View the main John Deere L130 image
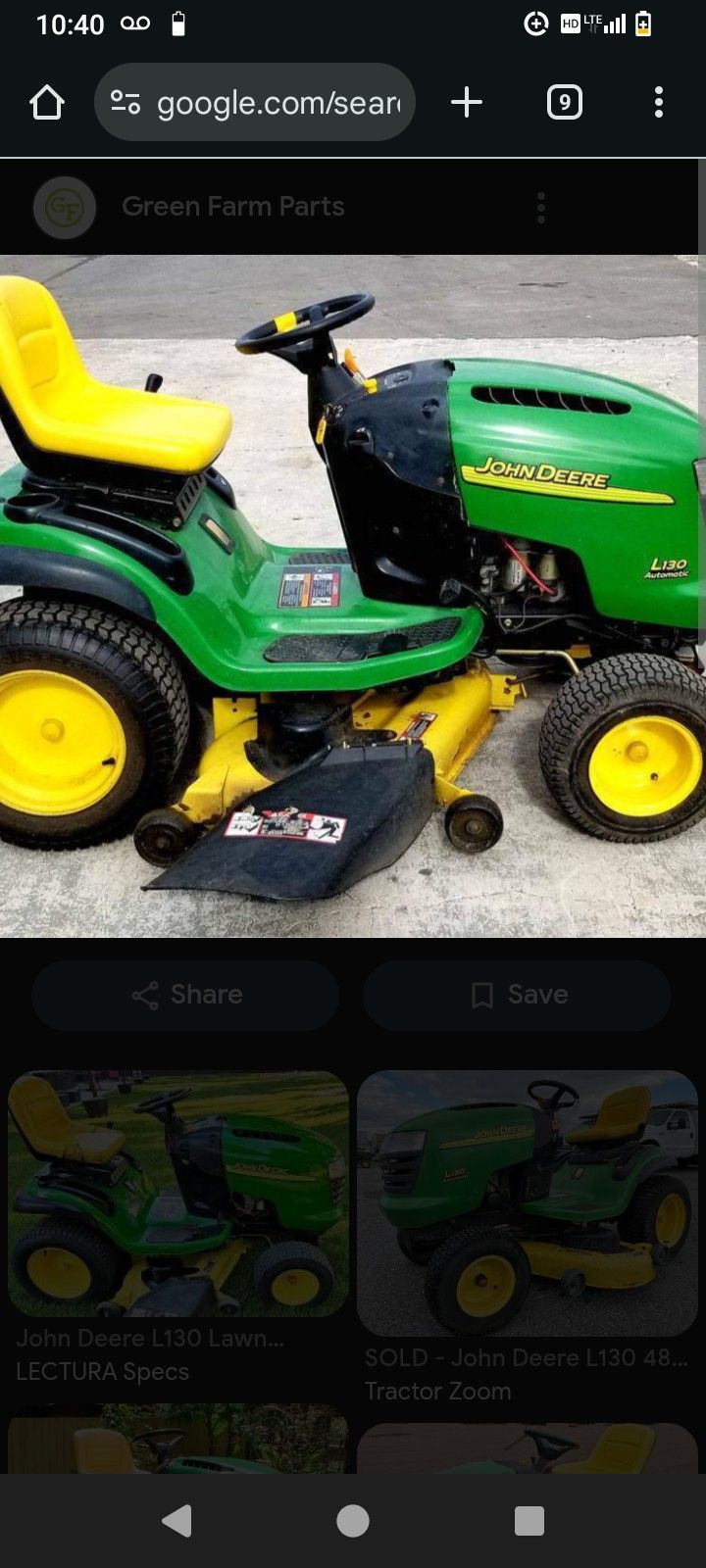Image resolution: width=706 pixels, height=1568 pixels. (x=353, y=596)
